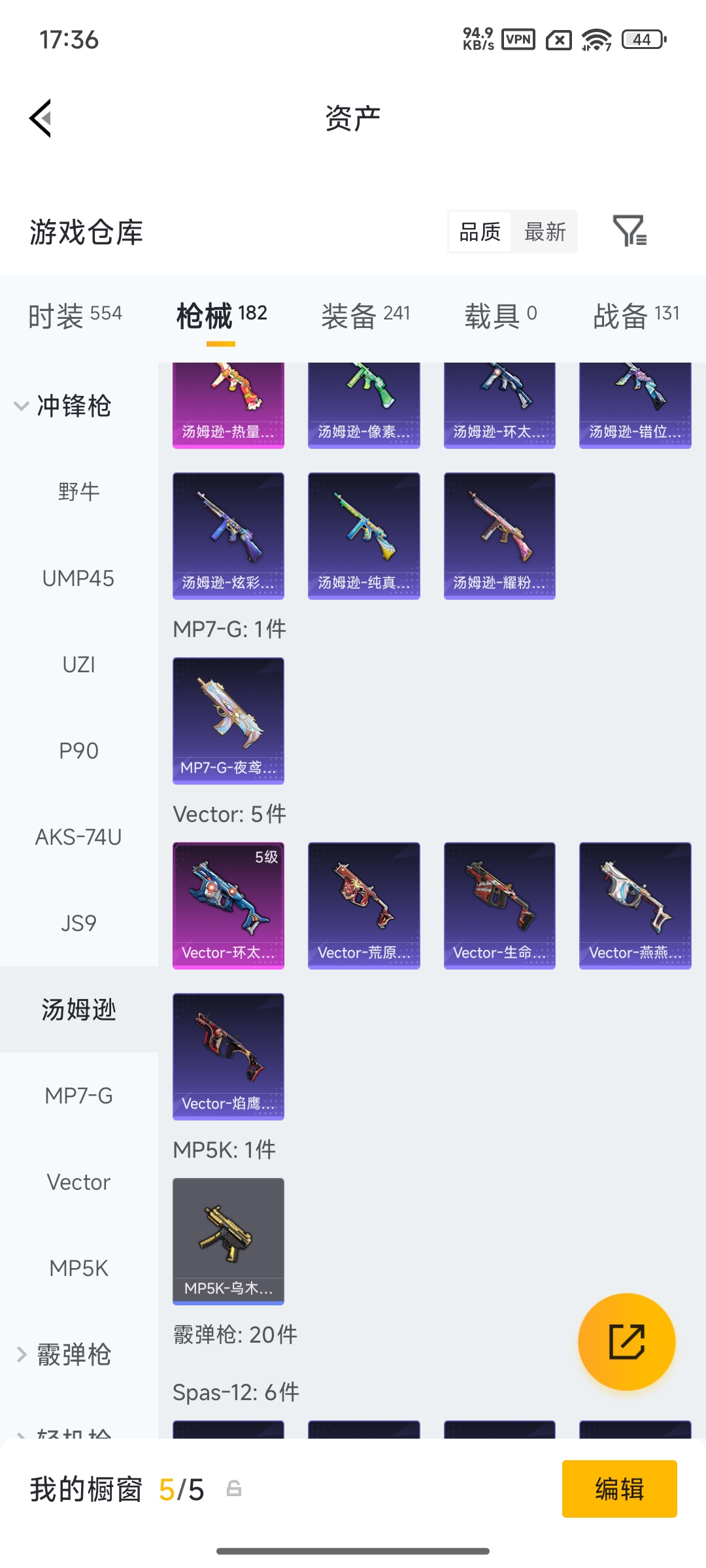Select UMP45 in the side list
The width and height of the screenshot is (706, 1568).
click(x=78, y=578)
